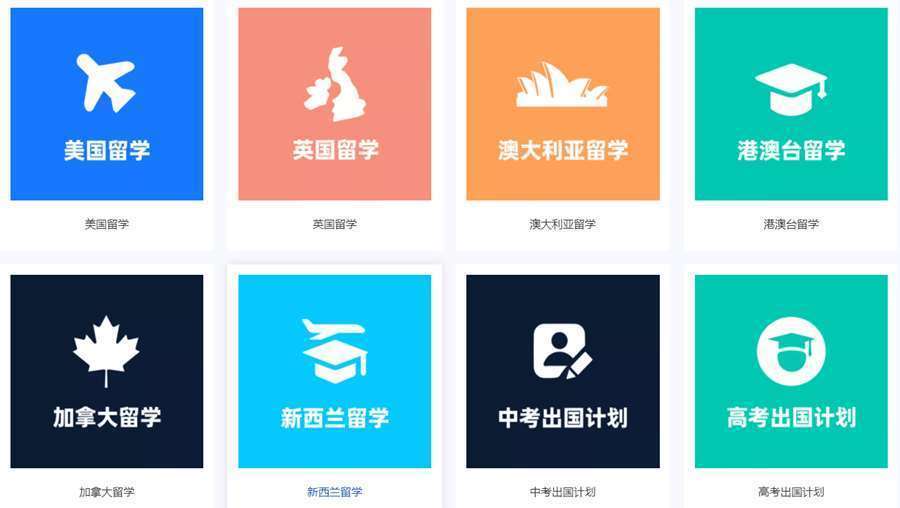Choose the 中考出国计划 tile
This screenshot has width=900, height=508.
563,371
